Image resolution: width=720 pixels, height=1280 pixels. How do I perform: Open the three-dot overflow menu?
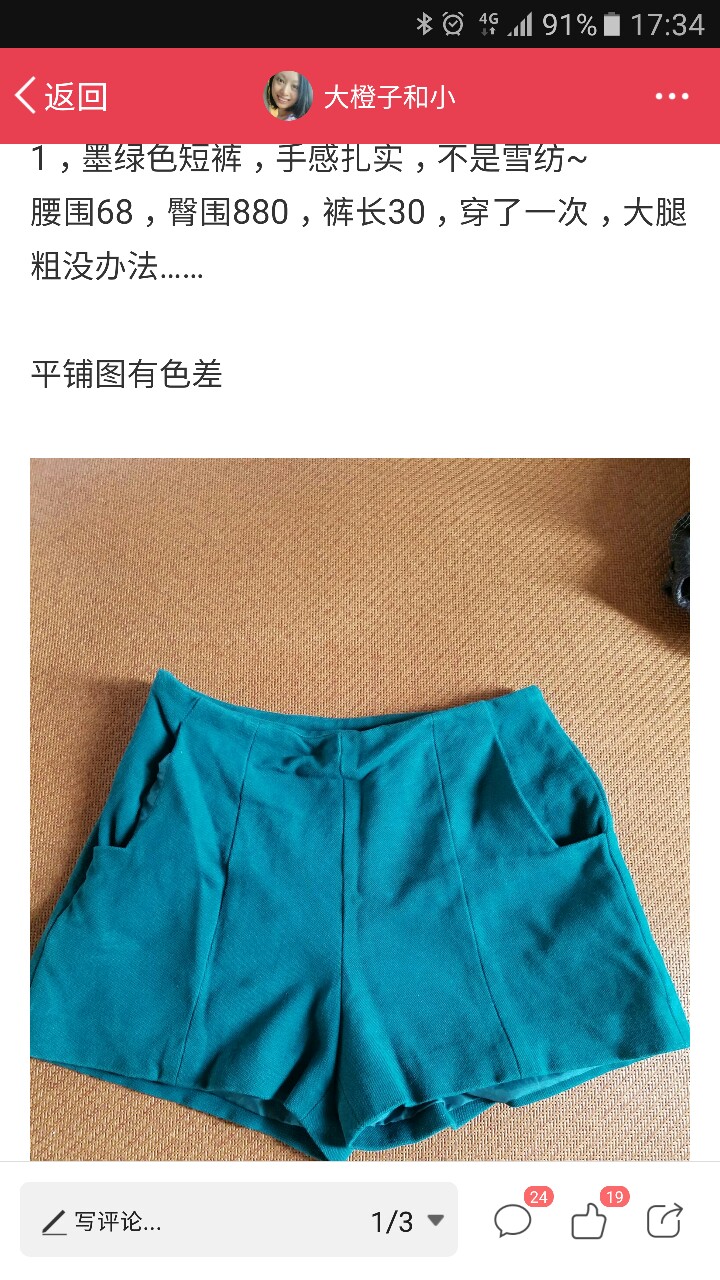tap(672, 96)
